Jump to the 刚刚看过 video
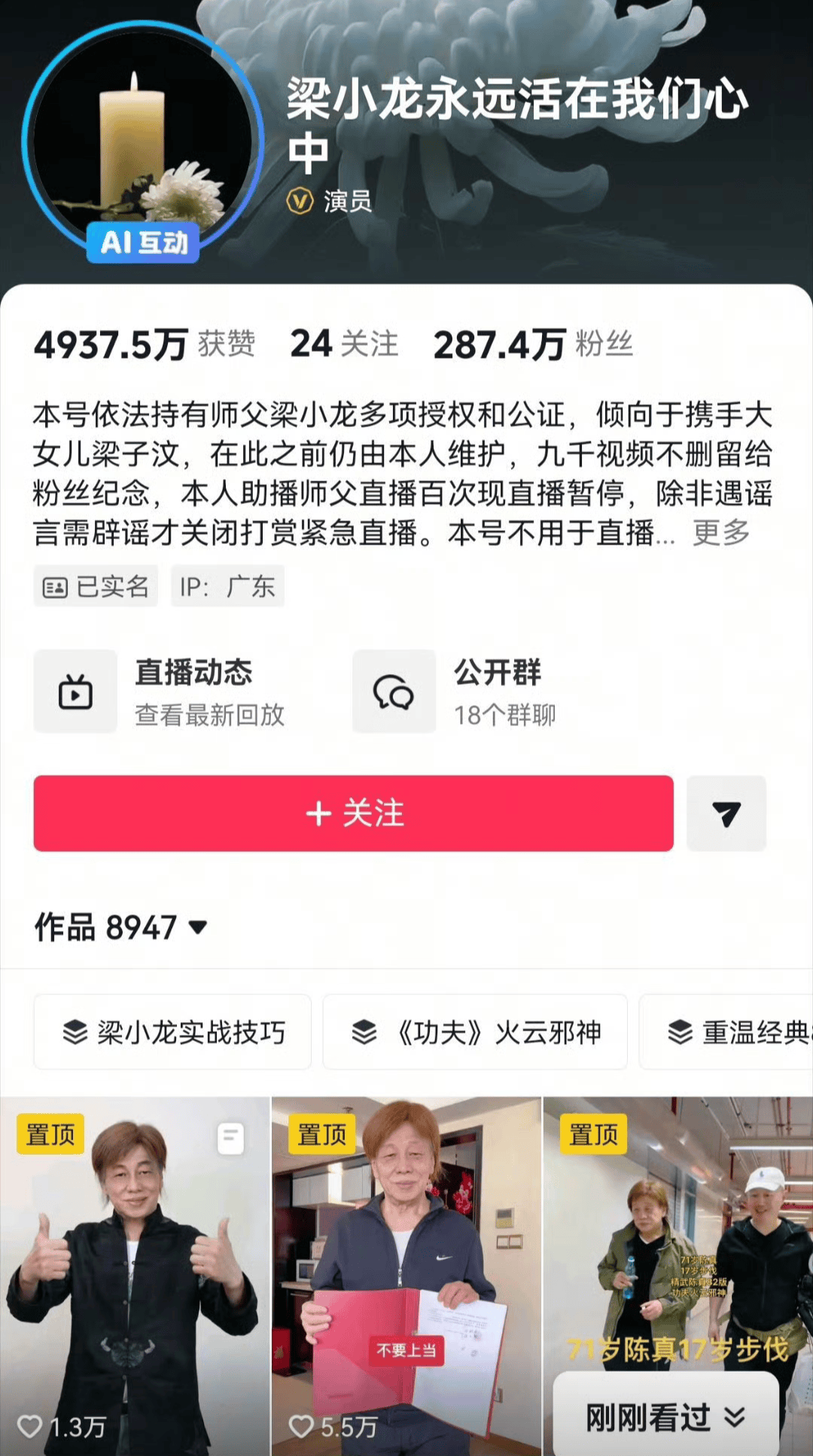813x1456 pixels. [665, 1418]
